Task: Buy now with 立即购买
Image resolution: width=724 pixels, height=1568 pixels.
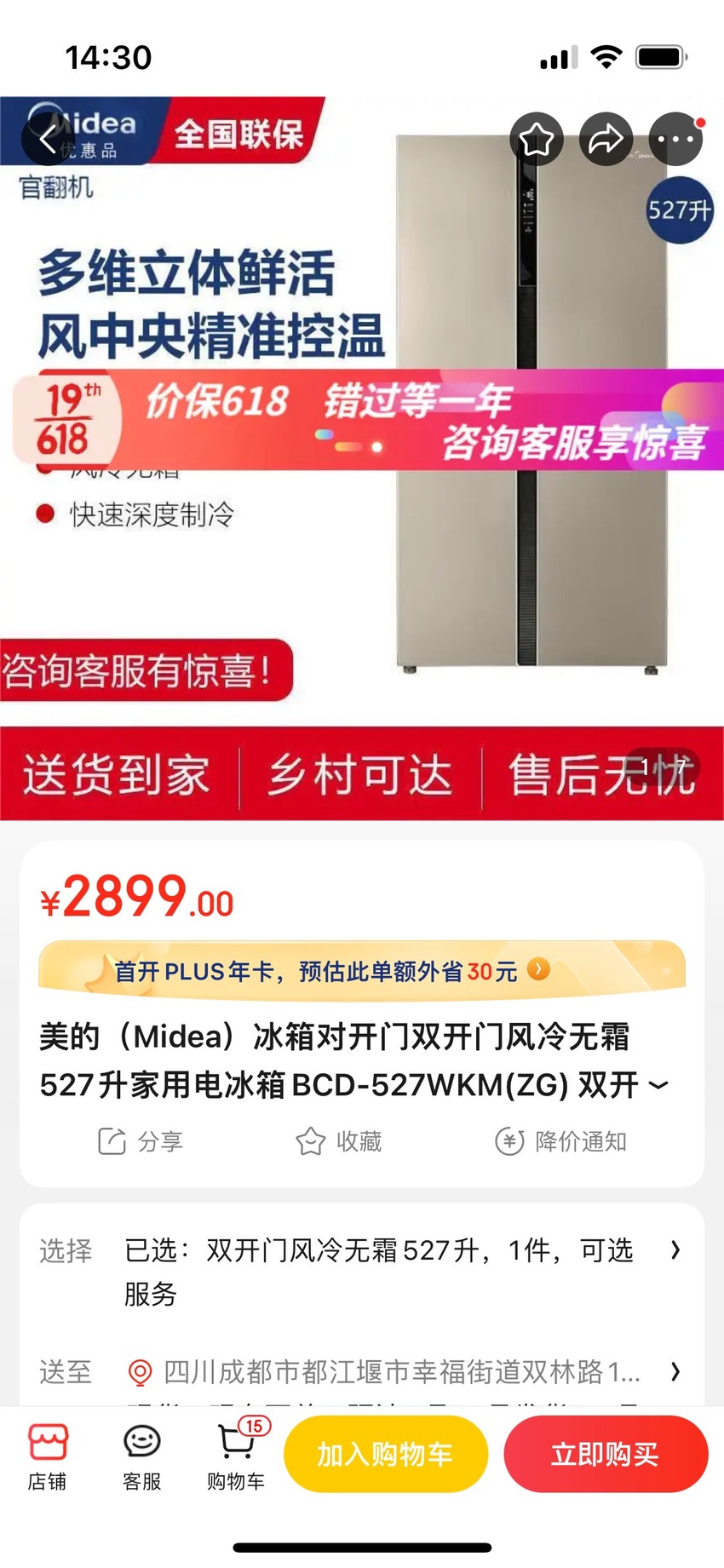Action: 606,1454
